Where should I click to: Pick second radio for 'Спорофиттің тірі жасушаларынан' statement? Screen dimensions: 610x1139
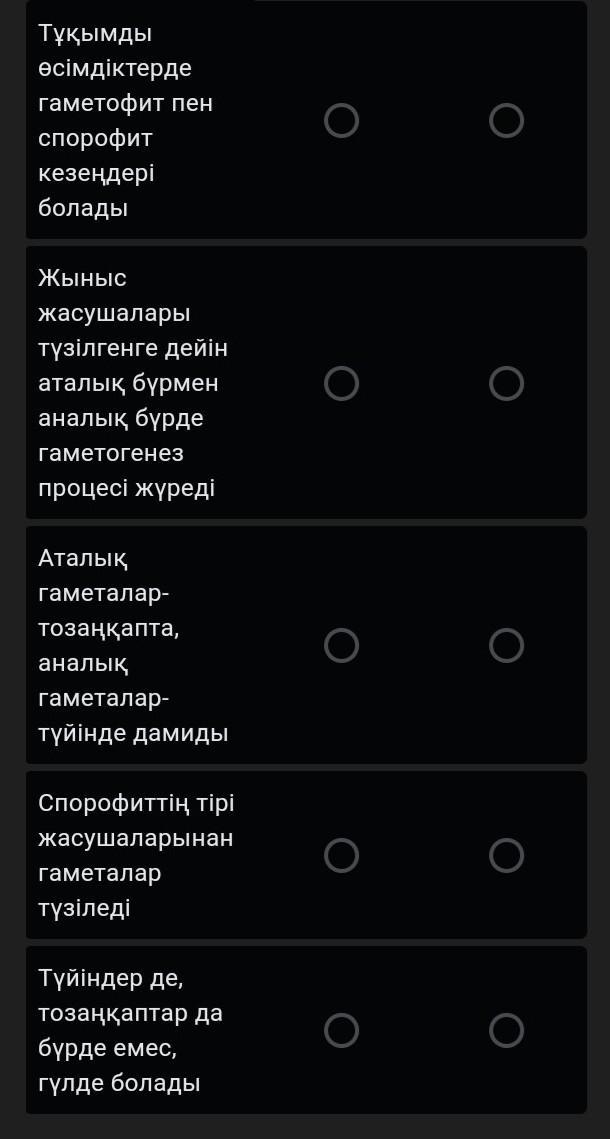507,856
